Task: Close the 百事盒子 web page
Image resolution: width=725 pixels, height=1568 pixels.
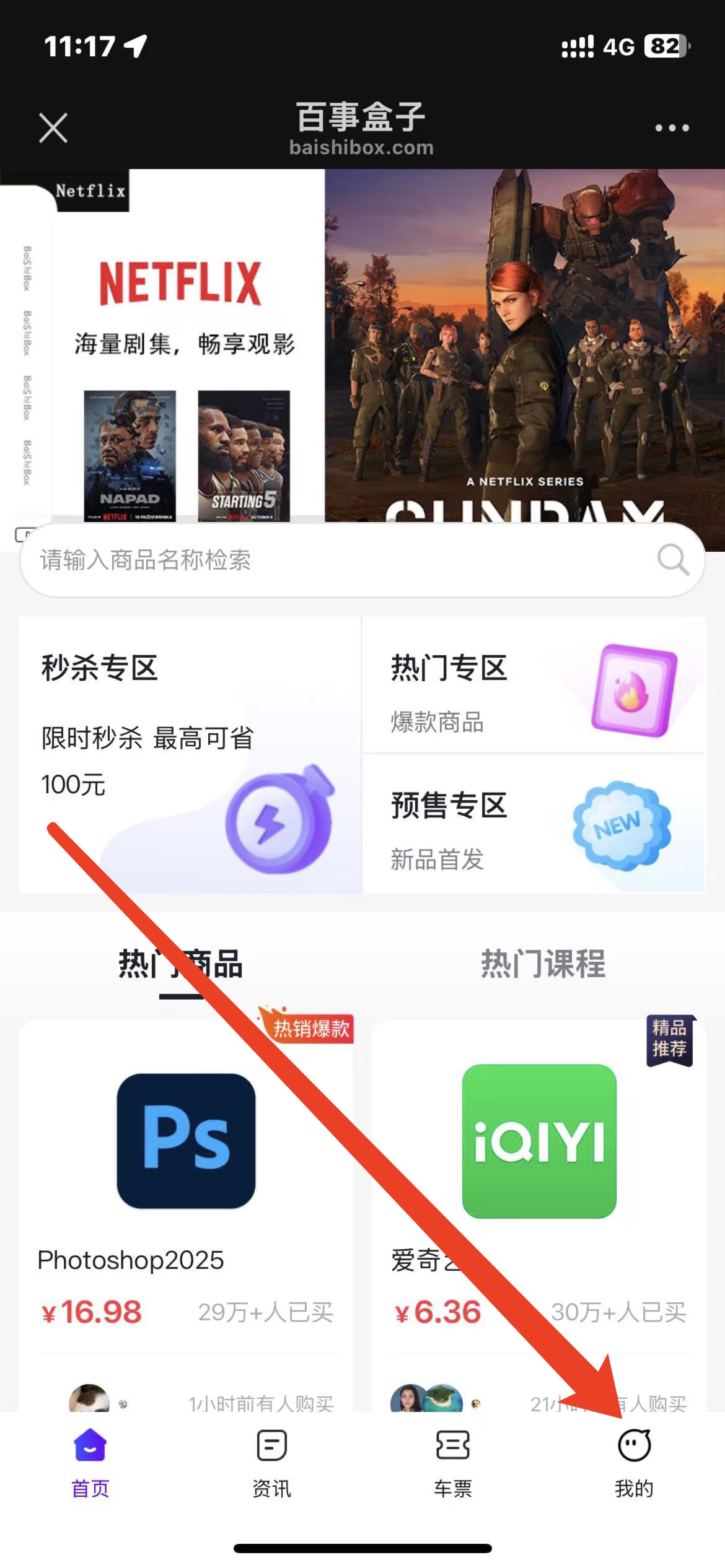Action: tap(53, 128)
